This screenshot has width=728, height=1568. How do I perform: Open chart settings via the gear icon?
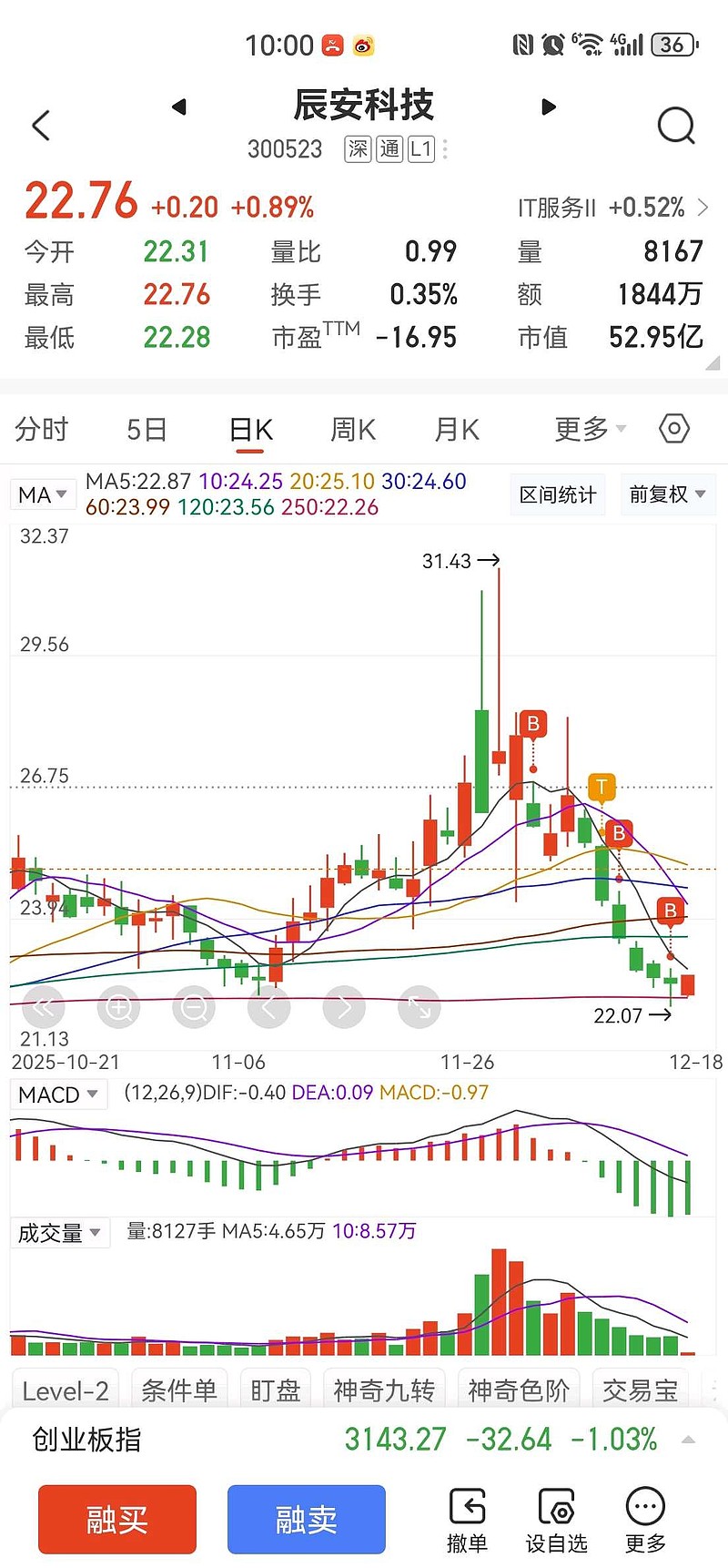[673, 428]
